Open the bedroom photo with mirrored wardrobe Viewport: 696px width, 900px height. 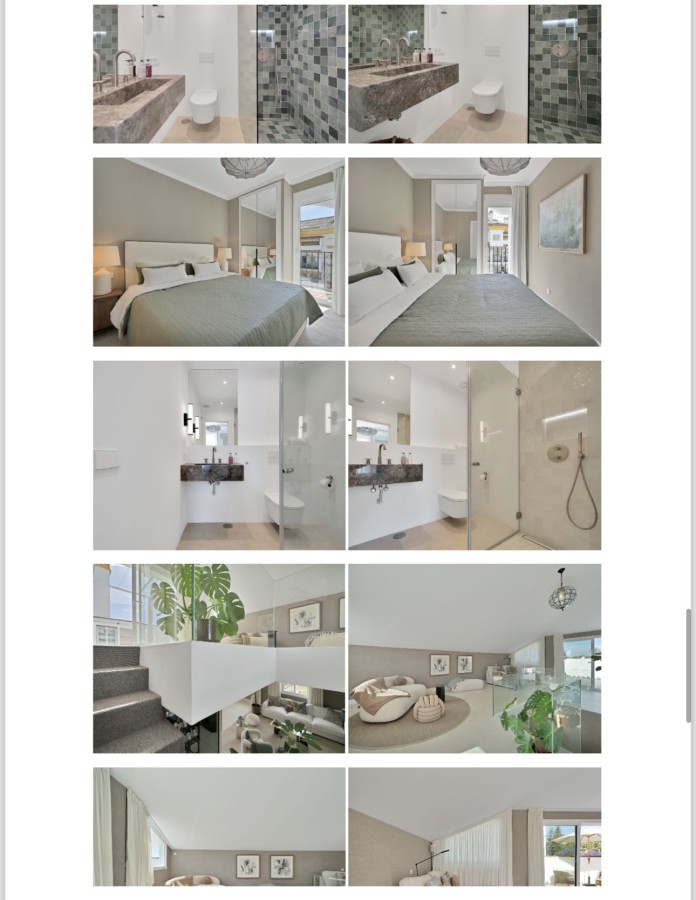coord(219,251)
